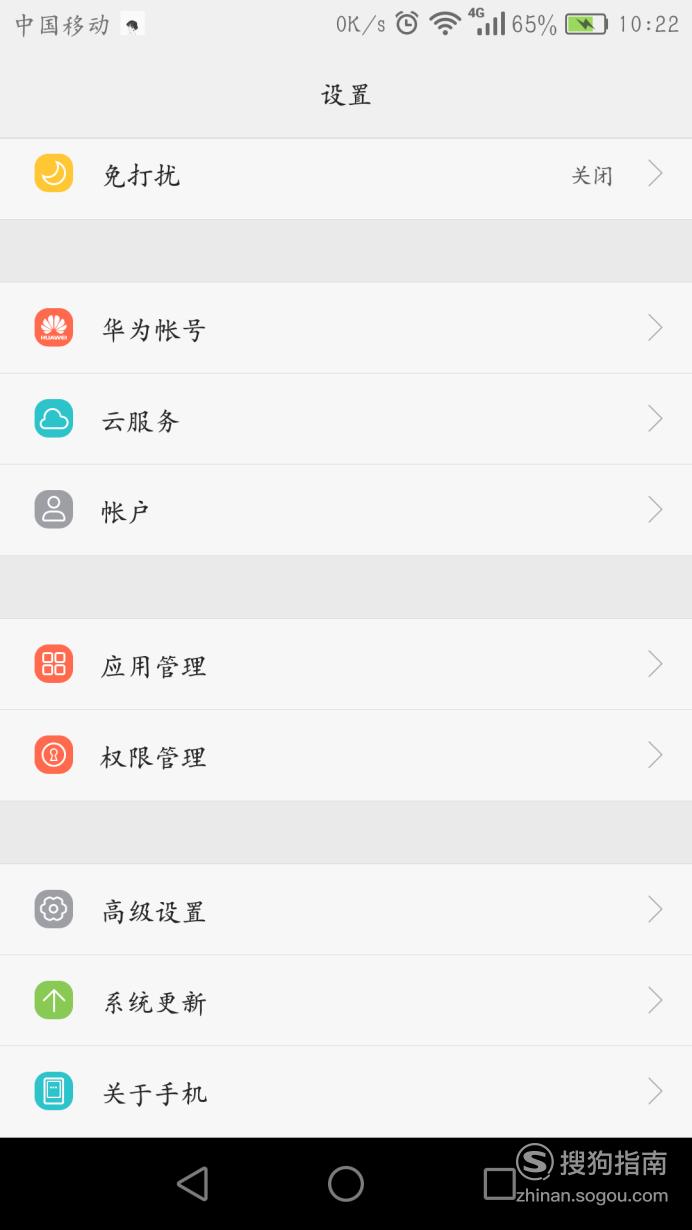This screenshot has height=1230, width=692.
Task: Open the 免打扰 do-not-disturb setting
Action: point(346,178)
